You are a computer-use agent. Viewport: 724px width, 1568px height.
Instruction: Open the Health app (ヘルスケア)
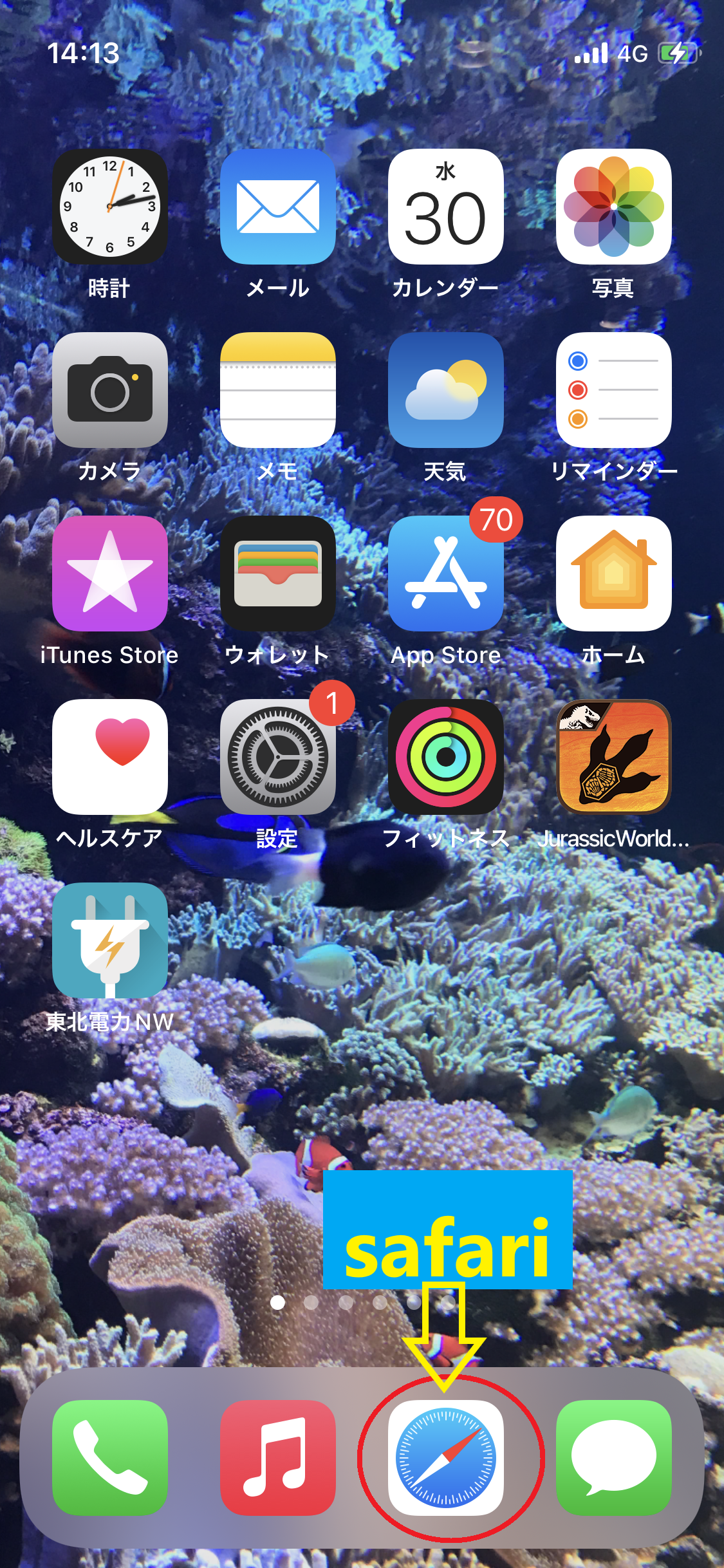(110, 757)
